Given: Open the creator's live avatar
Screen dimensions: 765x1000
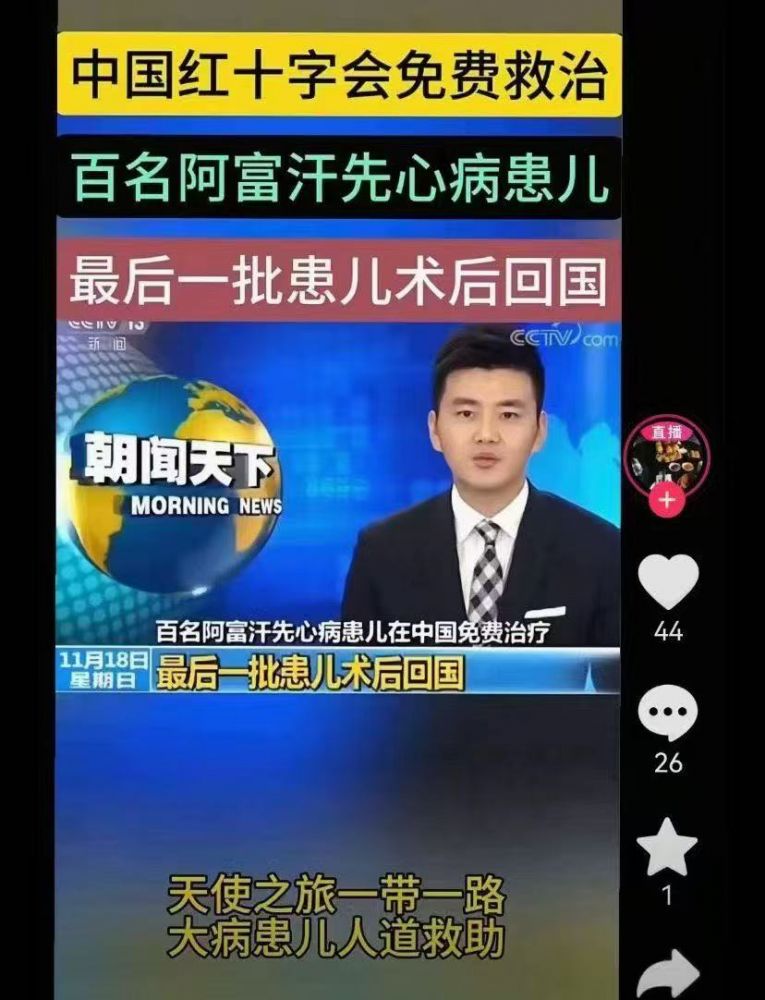Looking at the screenshot, I should coord(667,457).
